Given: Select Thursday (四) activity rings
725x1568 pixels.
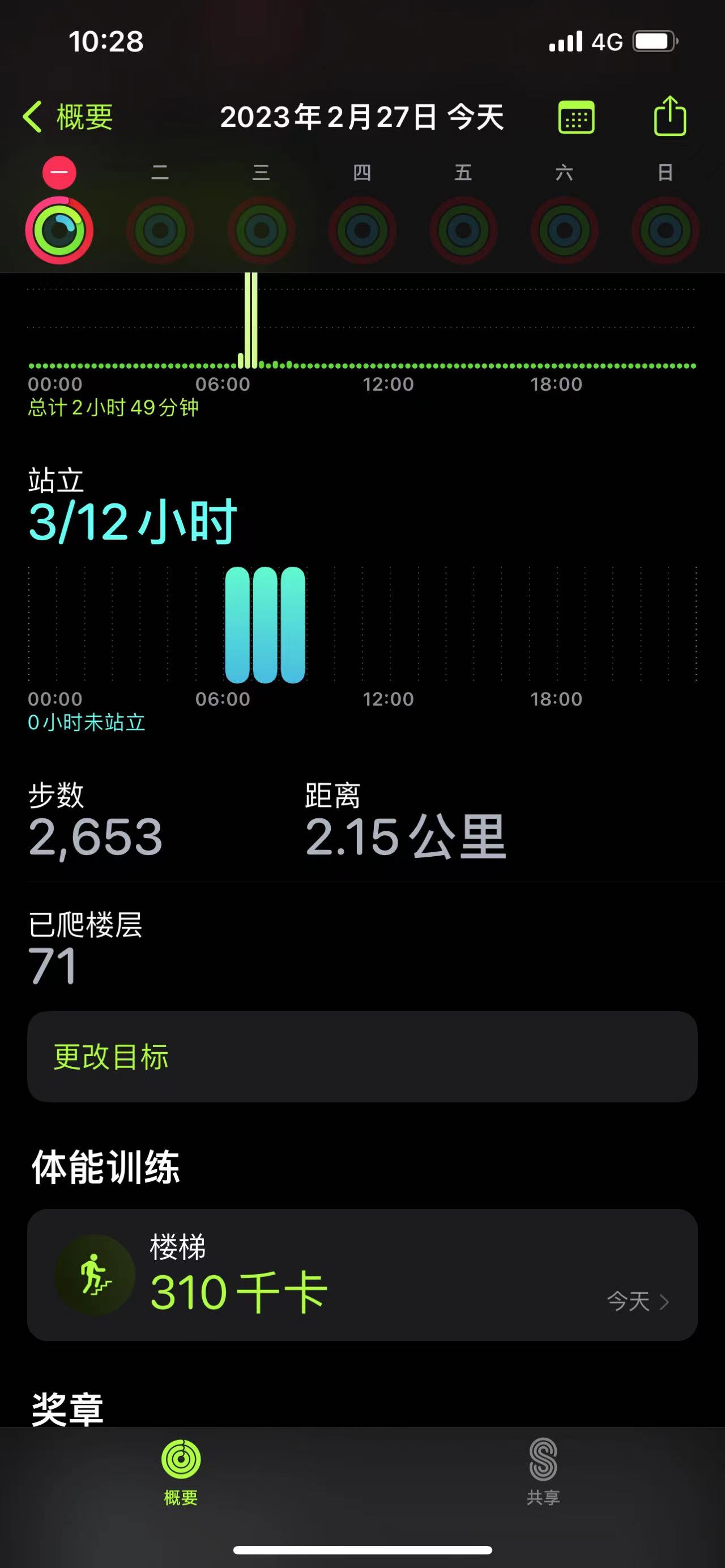Looking at the screenshot, I should (362, 230).
